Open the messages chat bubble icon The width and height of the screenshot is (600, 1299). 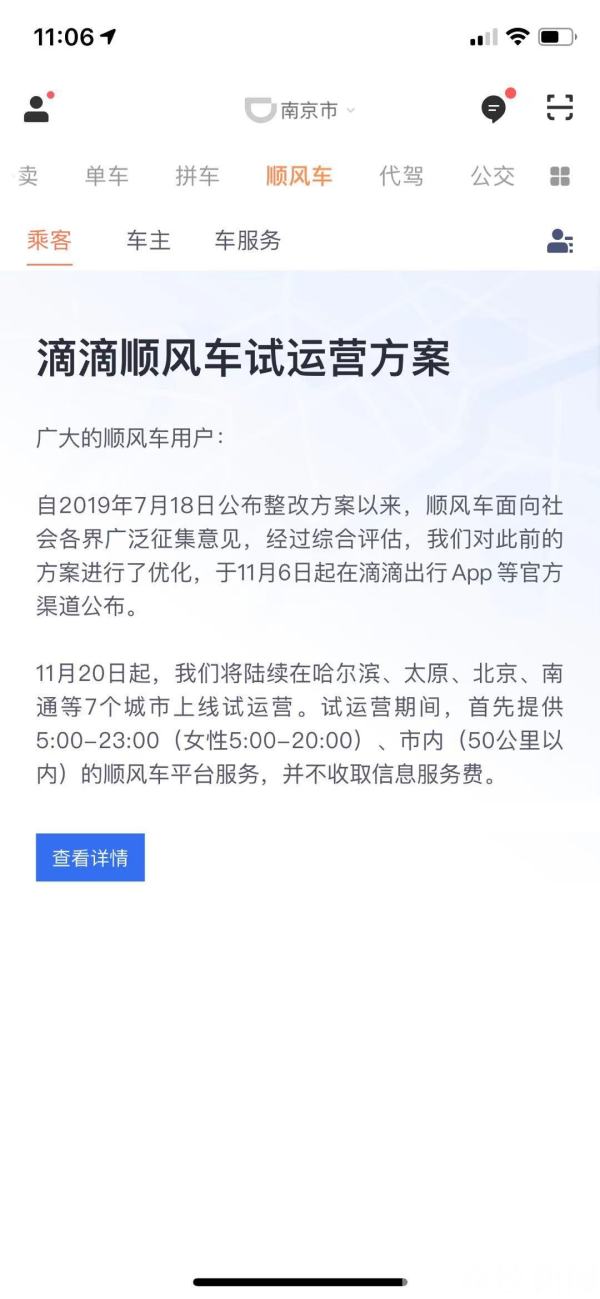coord(494,108)
